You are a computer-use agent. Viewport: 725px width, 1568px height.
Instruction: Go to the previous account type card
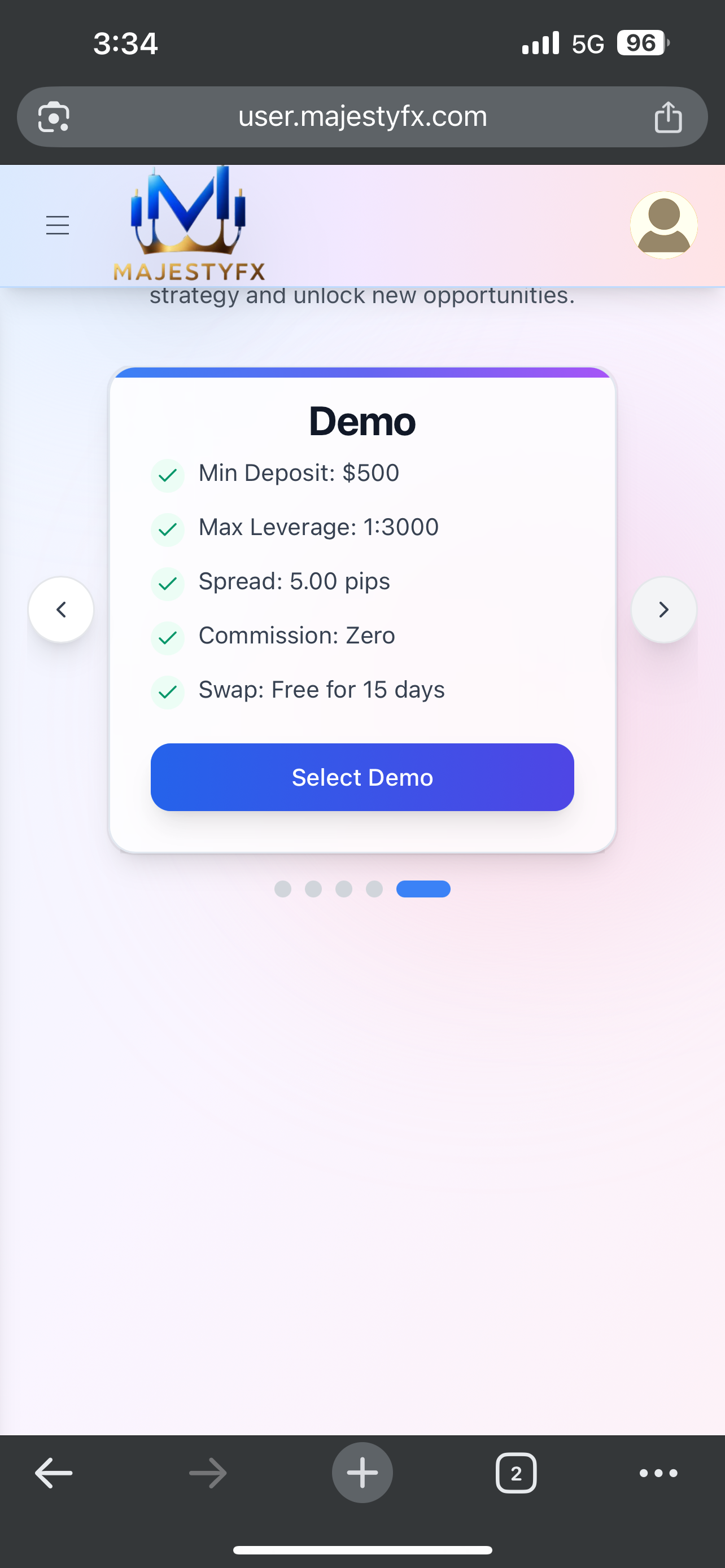61,609
